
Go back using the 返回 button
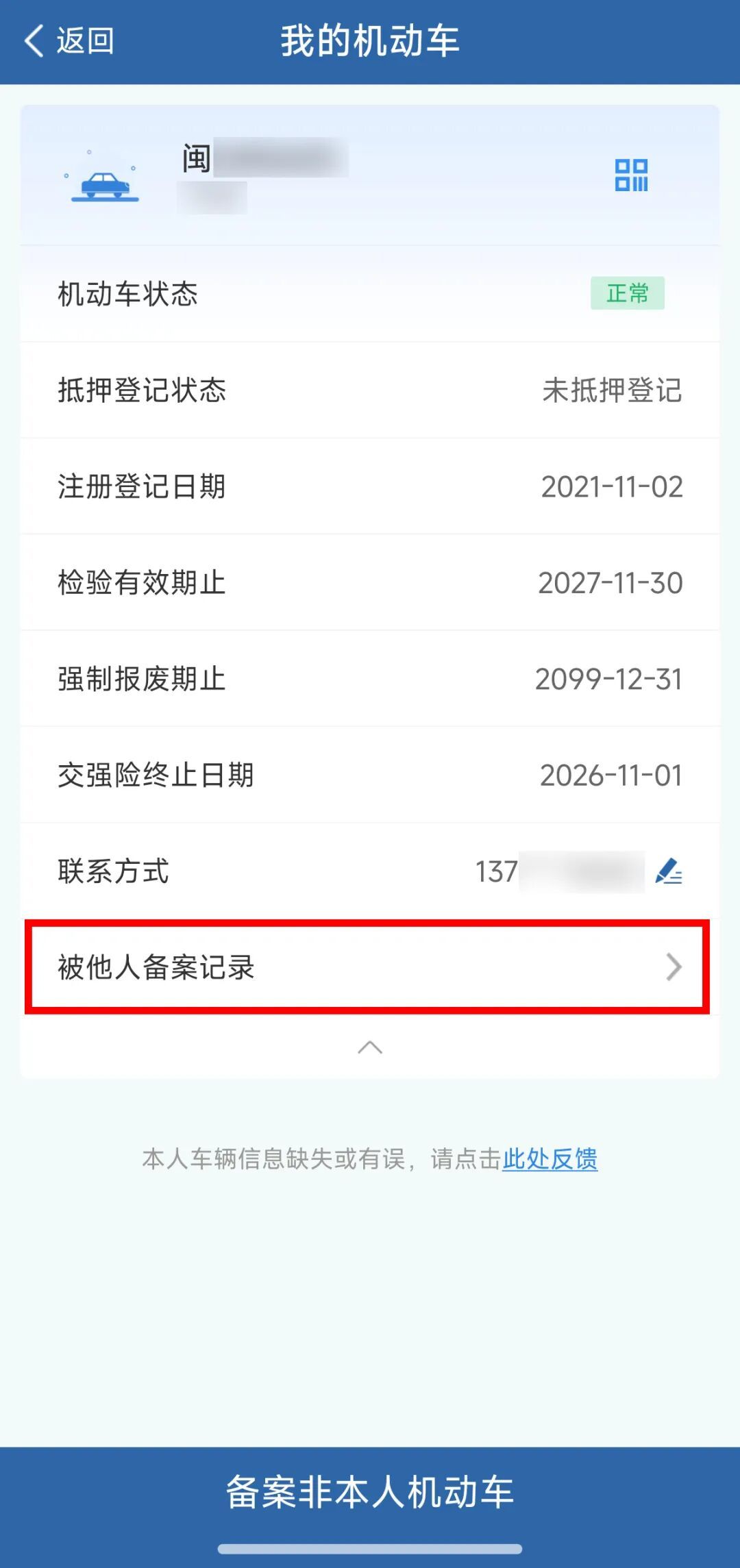click(69, 41)
